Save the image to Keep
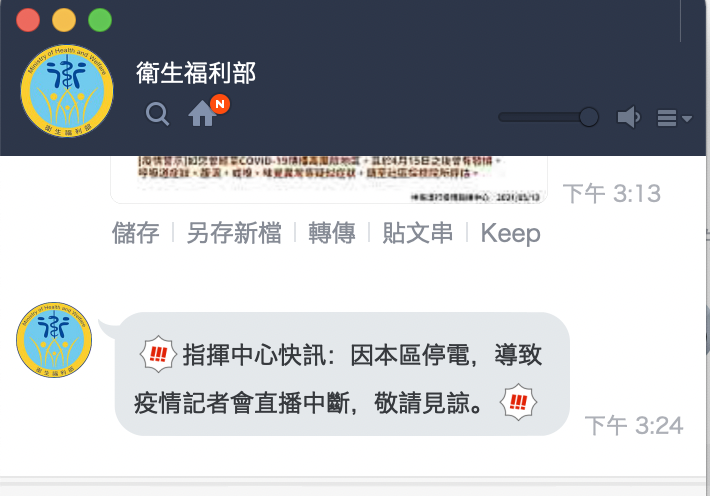 [510, 234]
